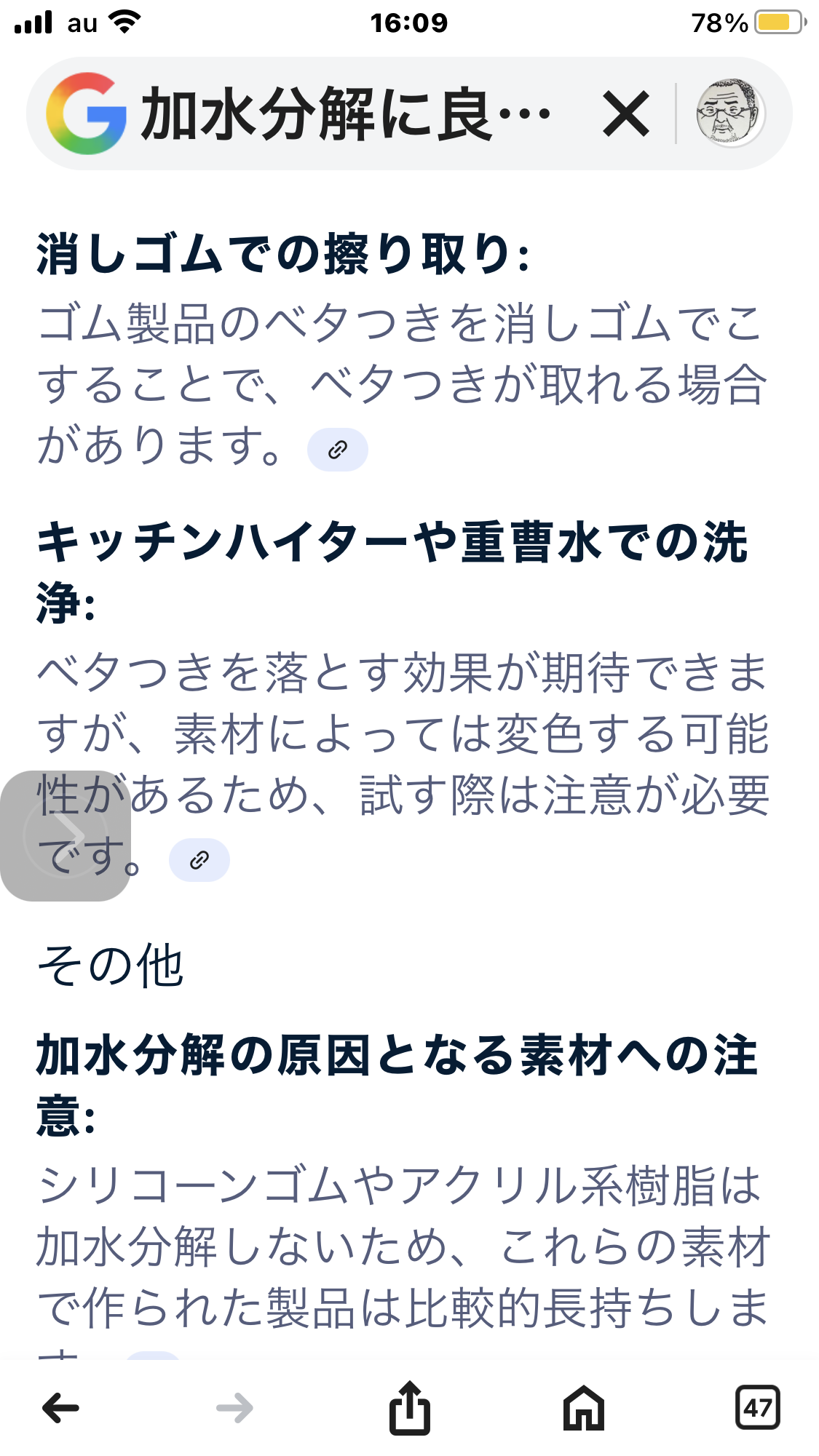Image resolution: width=819 pixels, height=1456 pixels.
Task: Open source link after the 消しゴム paragraph
Action: [337, 450]
